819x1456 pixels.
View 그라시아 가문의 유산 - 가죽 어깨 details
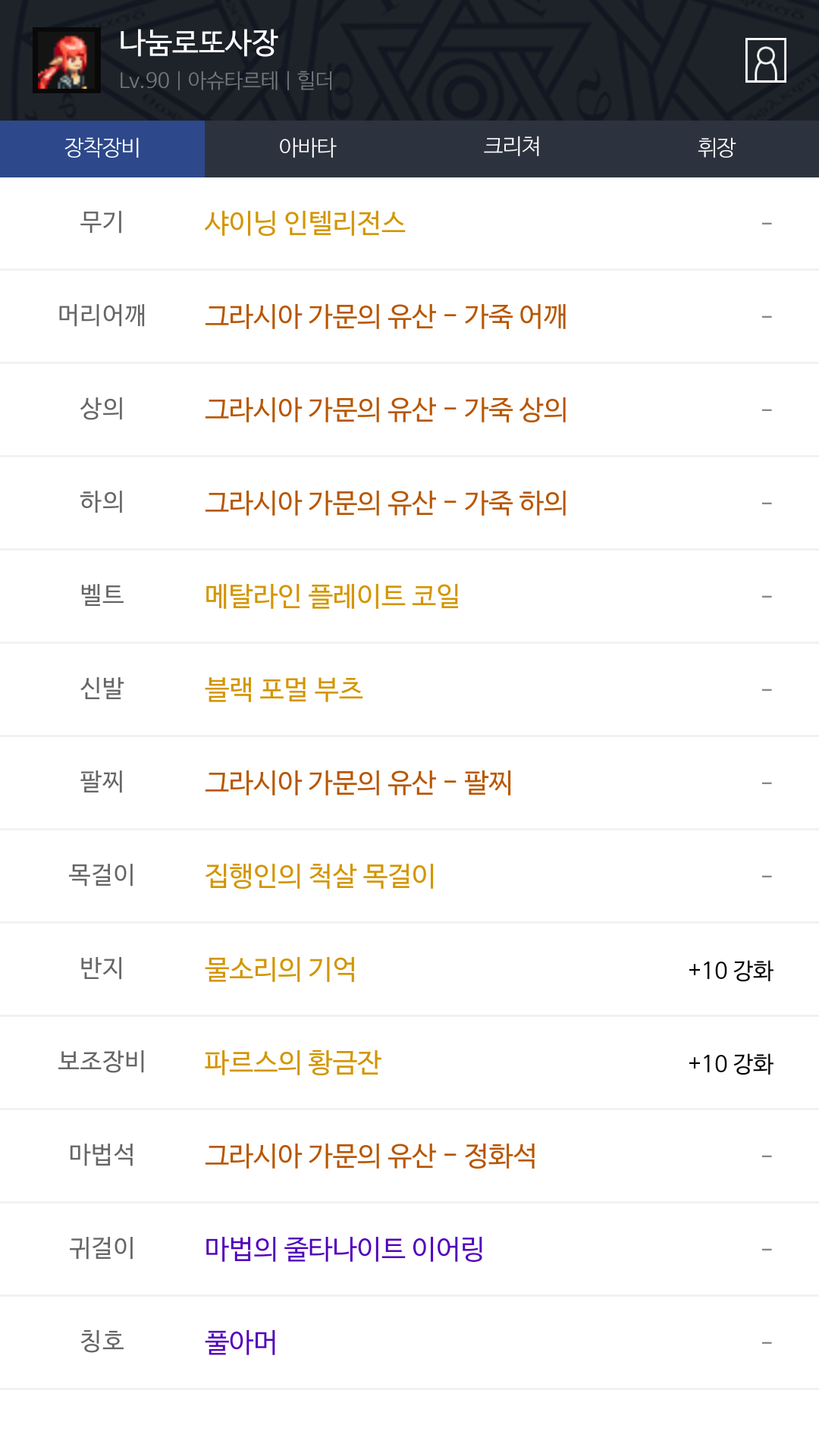[x=386, y=316]
